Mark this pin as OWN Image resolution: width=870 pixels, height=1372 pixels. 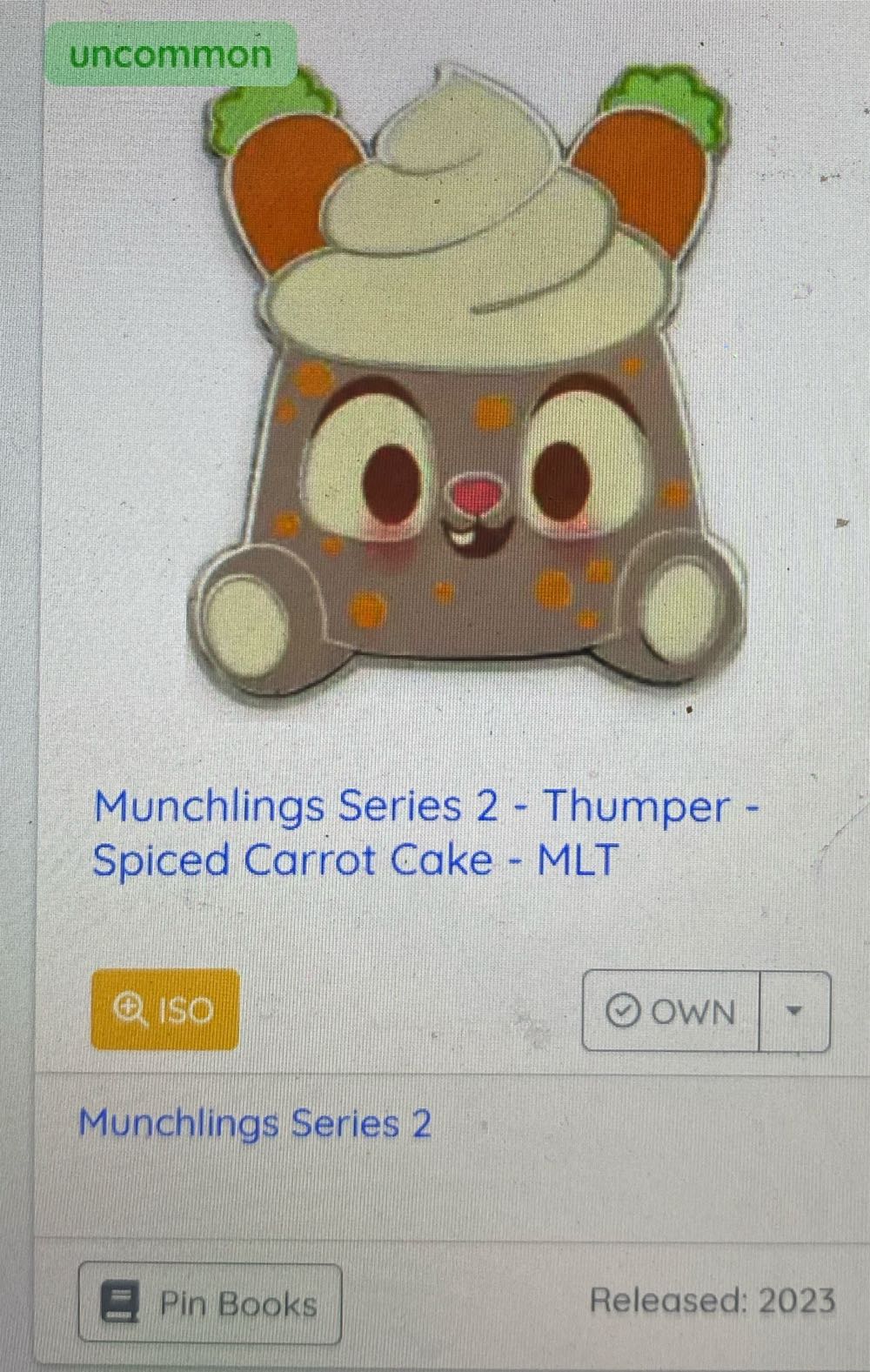[x=671, y=1012]
